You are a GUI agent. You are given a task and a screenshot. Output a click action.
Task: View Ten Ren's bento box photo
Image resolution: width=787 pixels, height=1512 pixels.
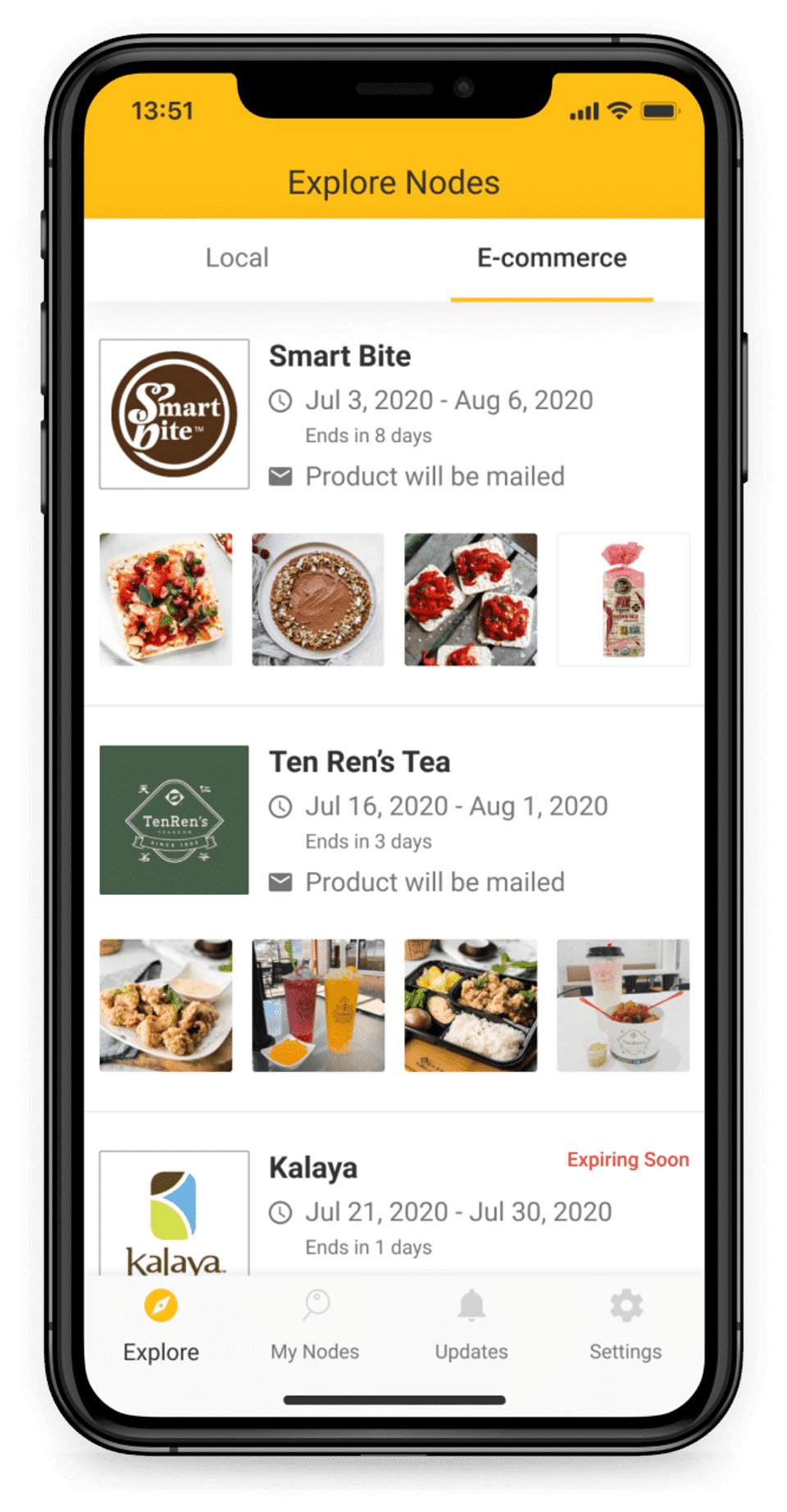coord(471,1005)
